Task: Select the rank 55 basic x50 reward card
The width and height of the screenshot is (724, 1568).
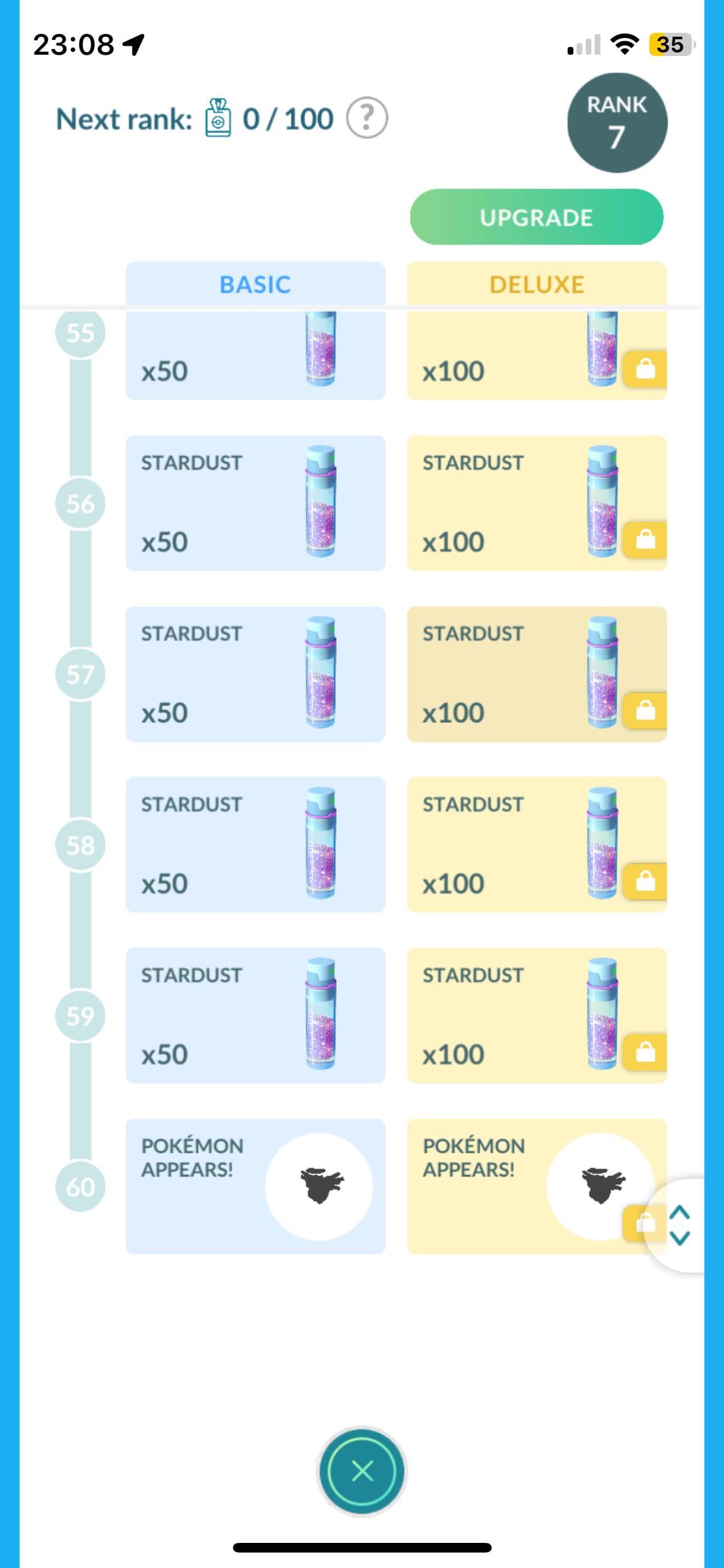Action: click(x=255, y=356)
